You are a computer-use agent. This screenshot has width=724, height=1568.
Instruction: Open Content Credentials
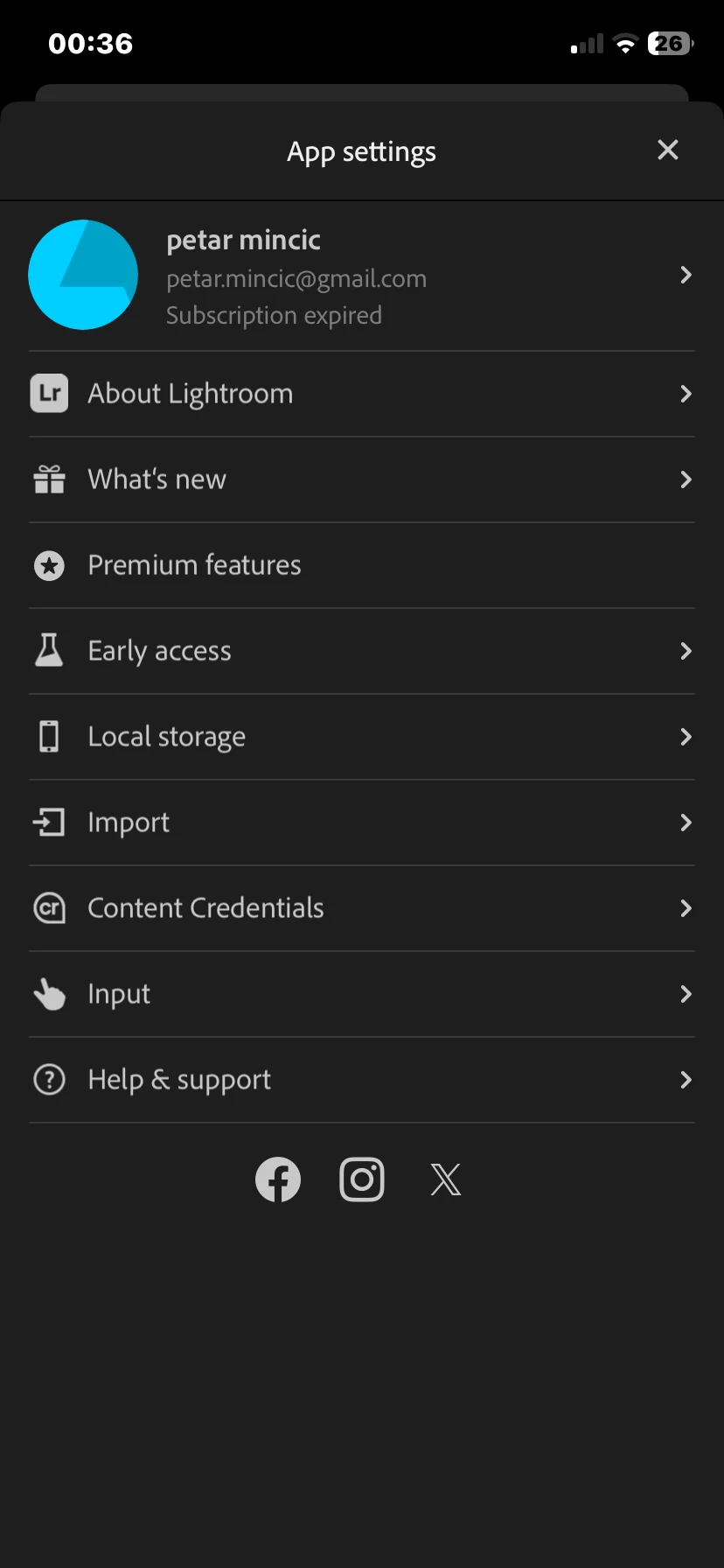pyautogui.click(x=361, y=908)
